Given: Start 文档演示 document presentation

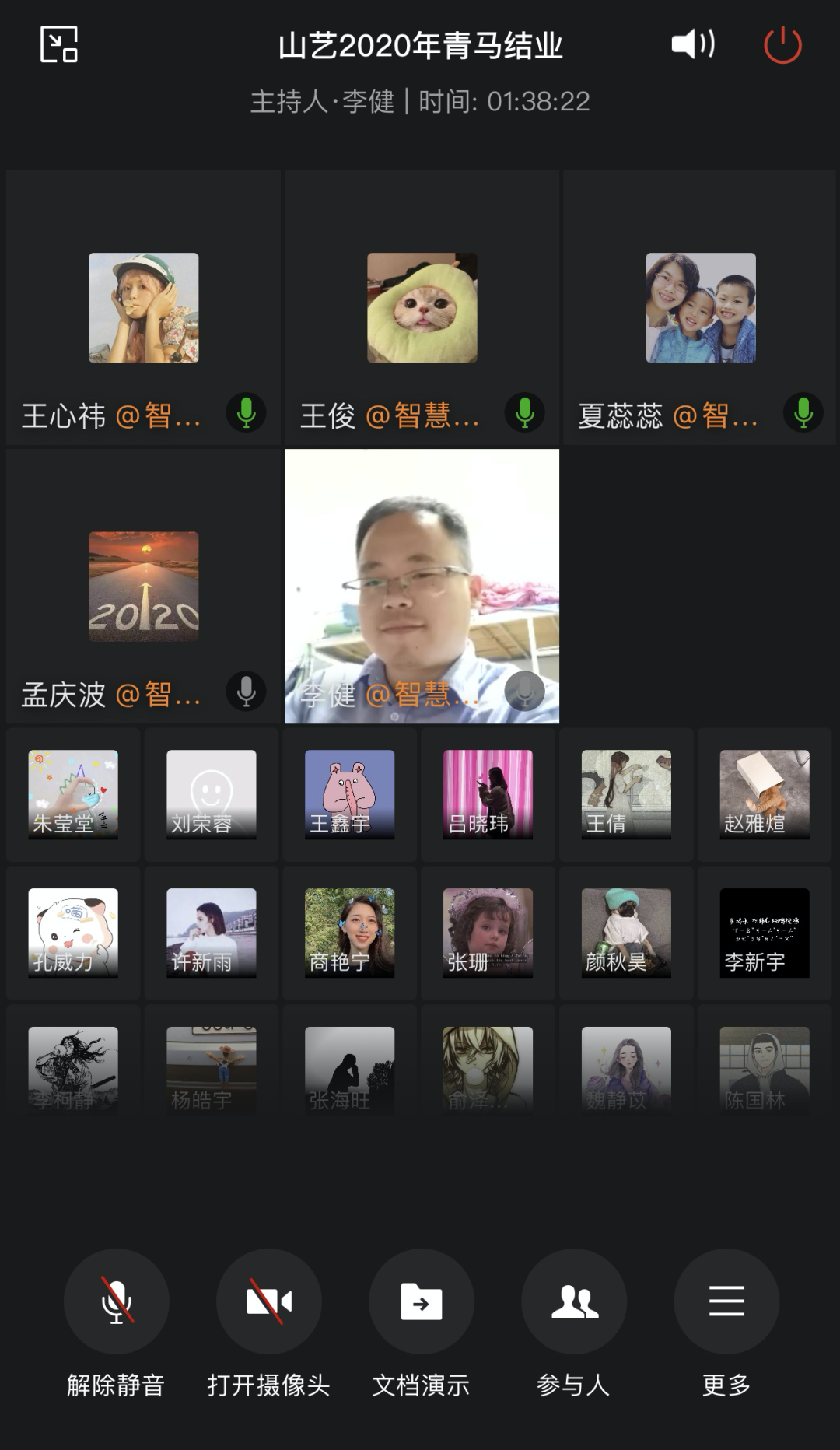Looking at the screenshot, I should click(x=421, y=1301).
